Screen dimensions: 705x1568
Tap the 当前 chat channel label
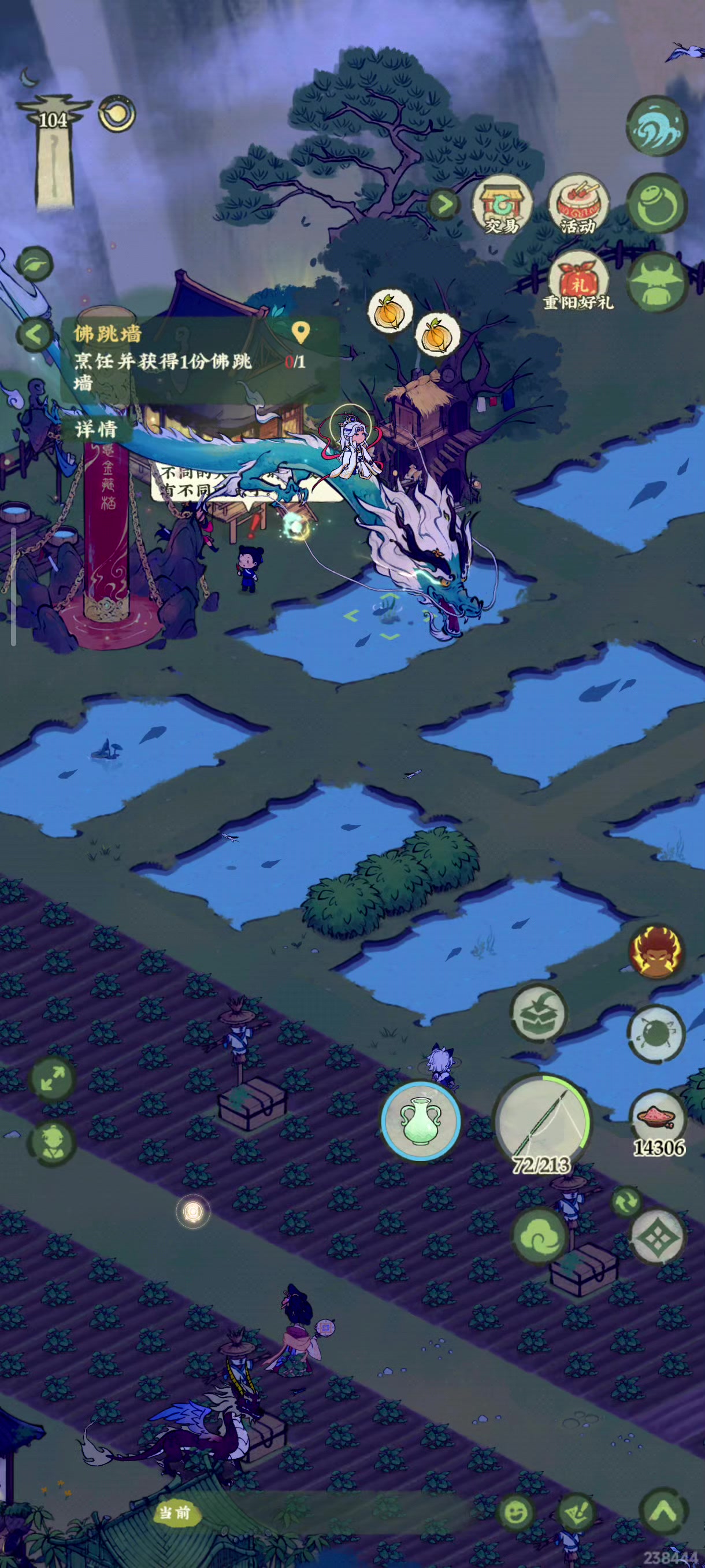pyautogui.click(x=175, y=1512)
